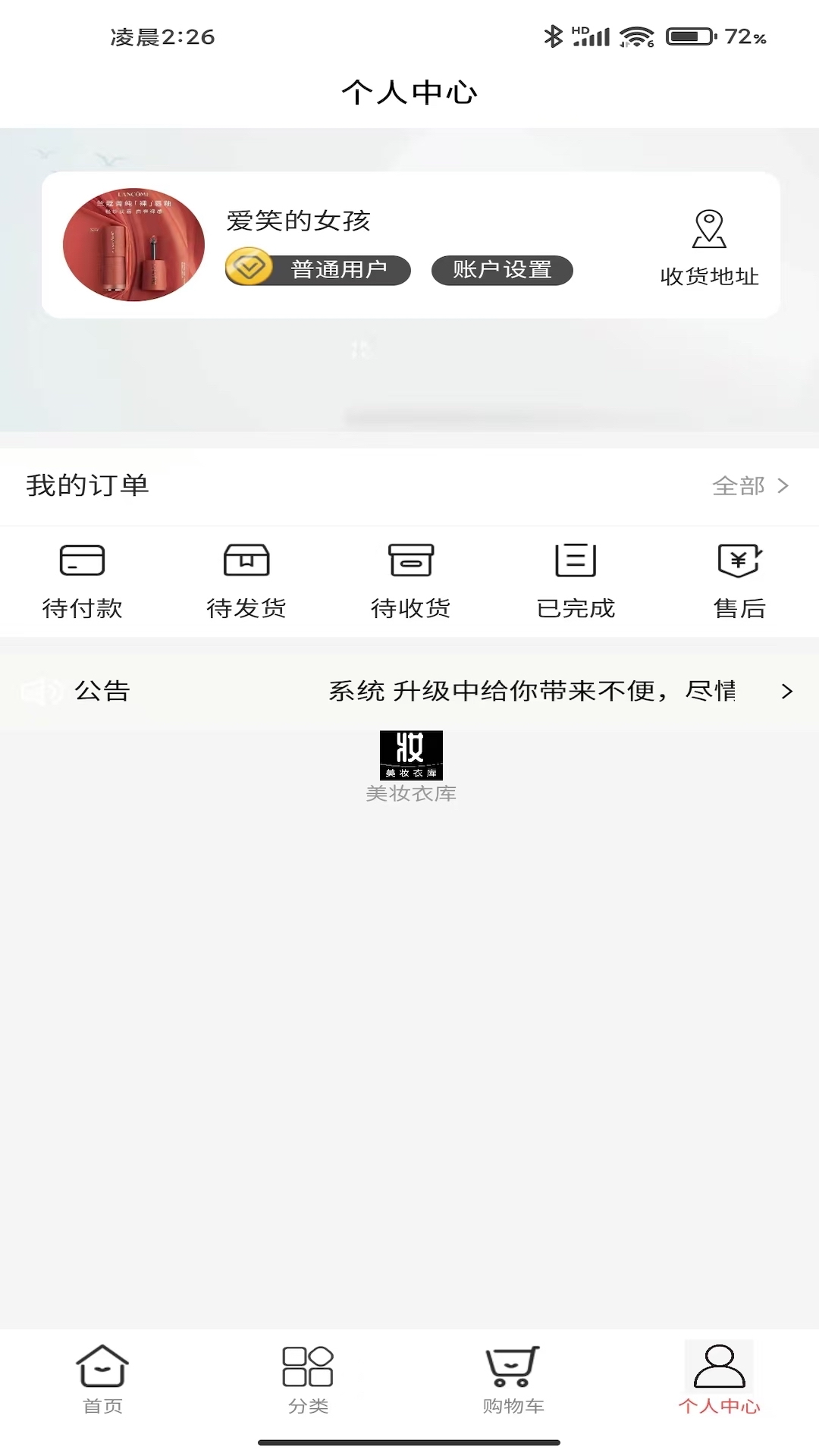The width and height of the screenshot is (819, 1456).
Task: Click the 公告 announcement speaker icon
Action: pos(42,691)
